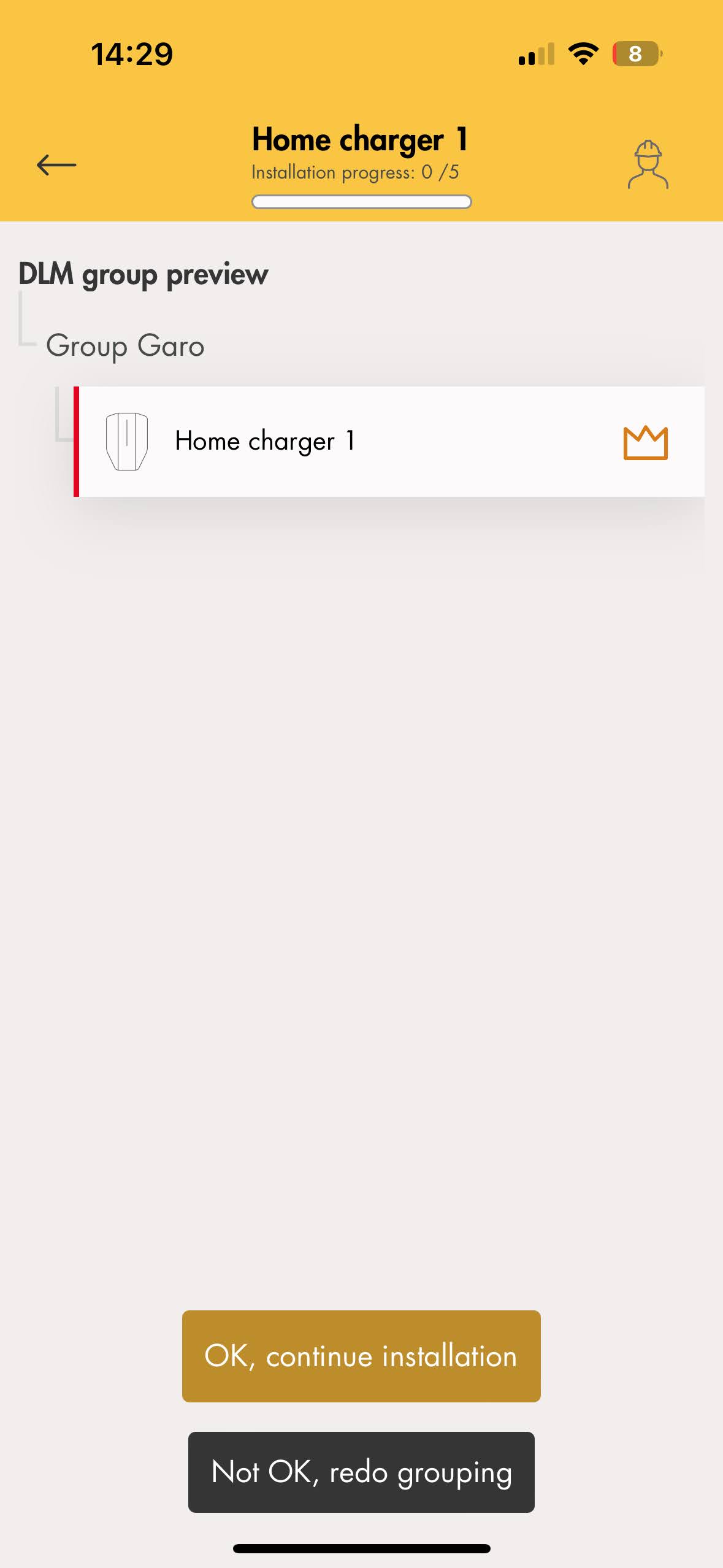
Task: Choose Not OK, redo grouping
Action: coord(361,1472)
